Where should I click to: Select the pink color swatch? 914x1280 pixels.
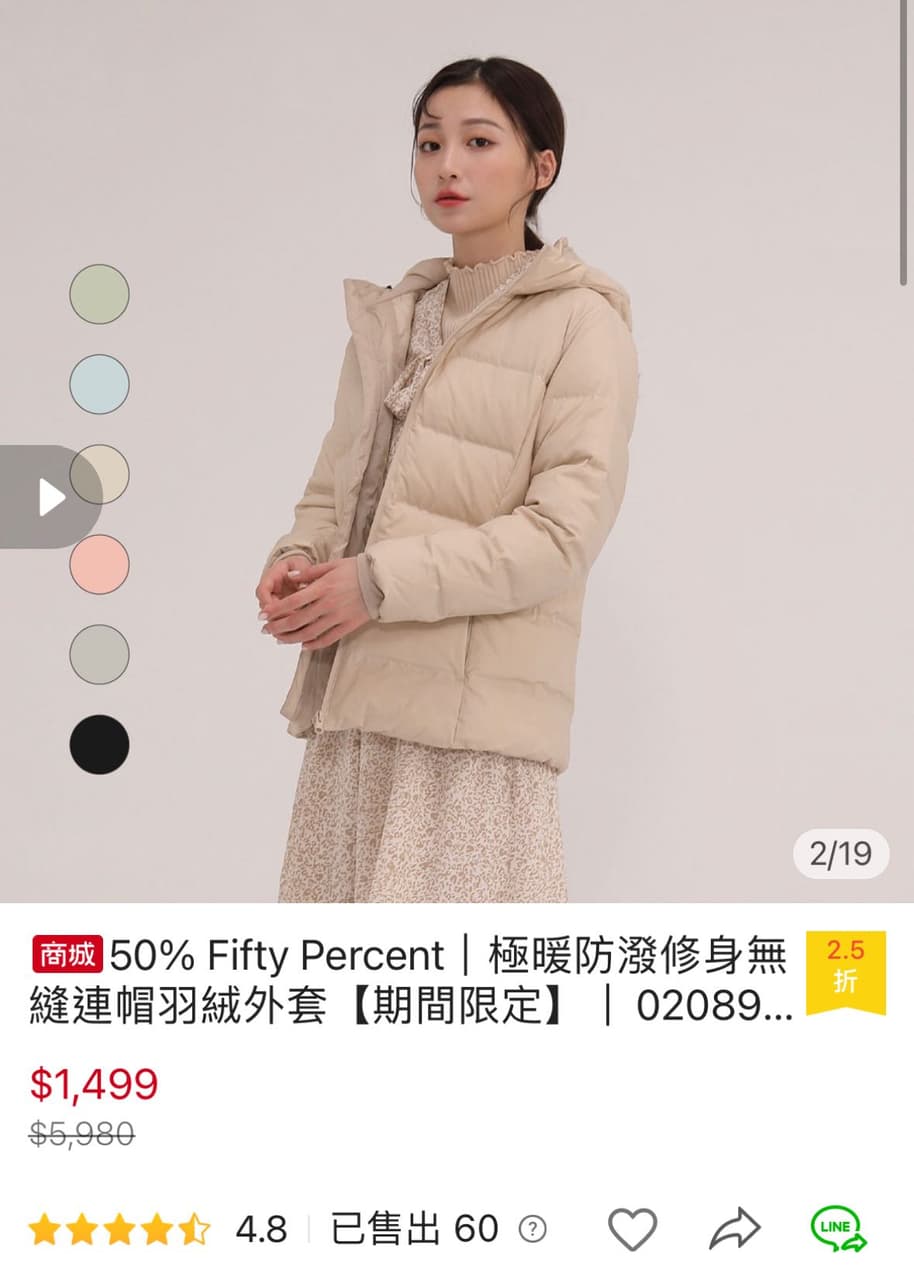99,564
